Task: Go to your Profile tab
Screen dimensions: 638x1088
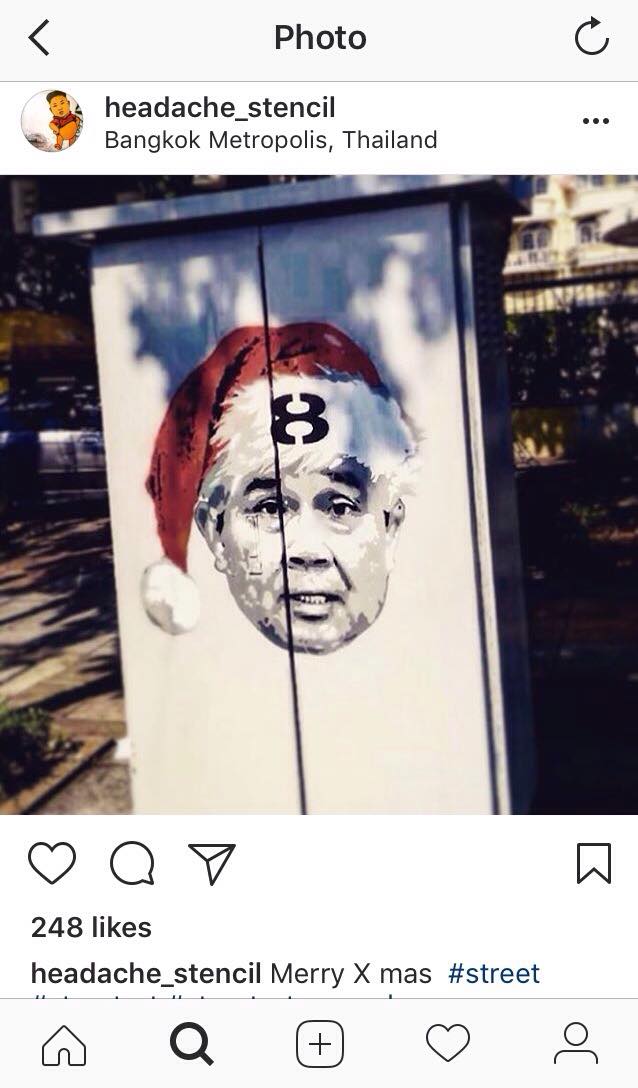Action: point(575,1044)
